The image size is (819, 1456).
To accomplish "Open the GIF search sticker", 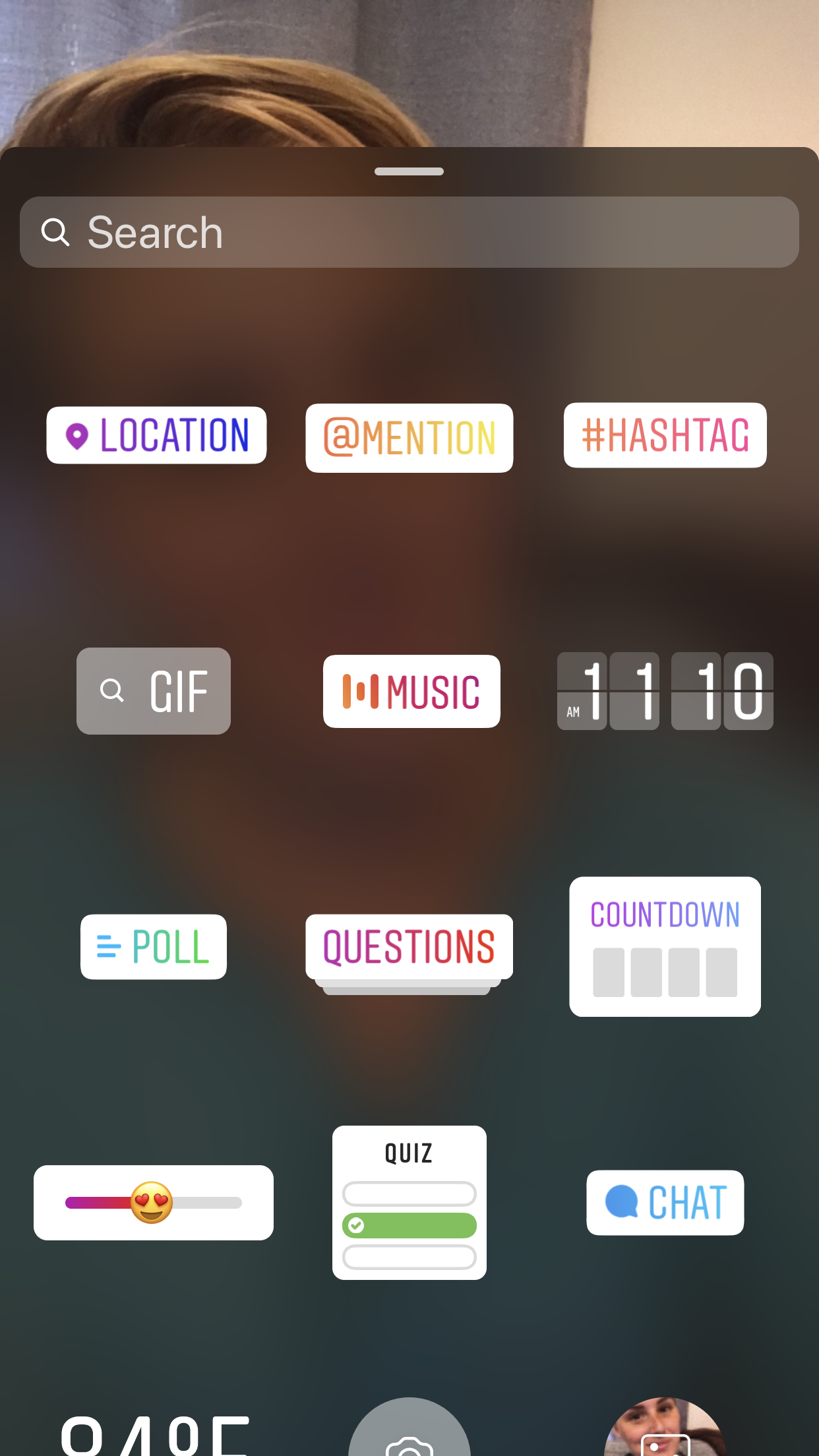I will tap(153, 690).
